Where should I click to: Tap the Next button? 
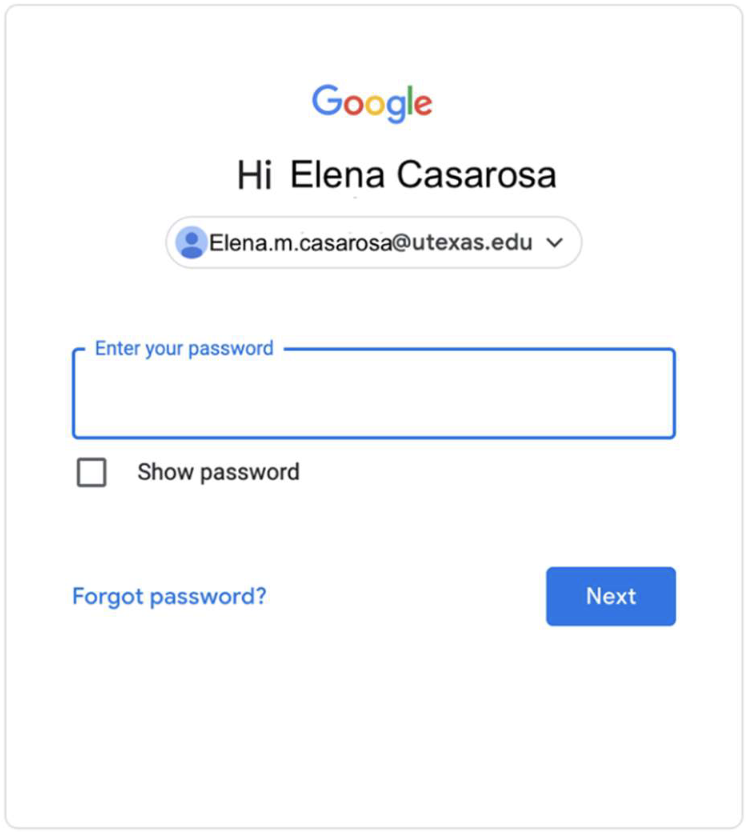(x=610, y=597)
